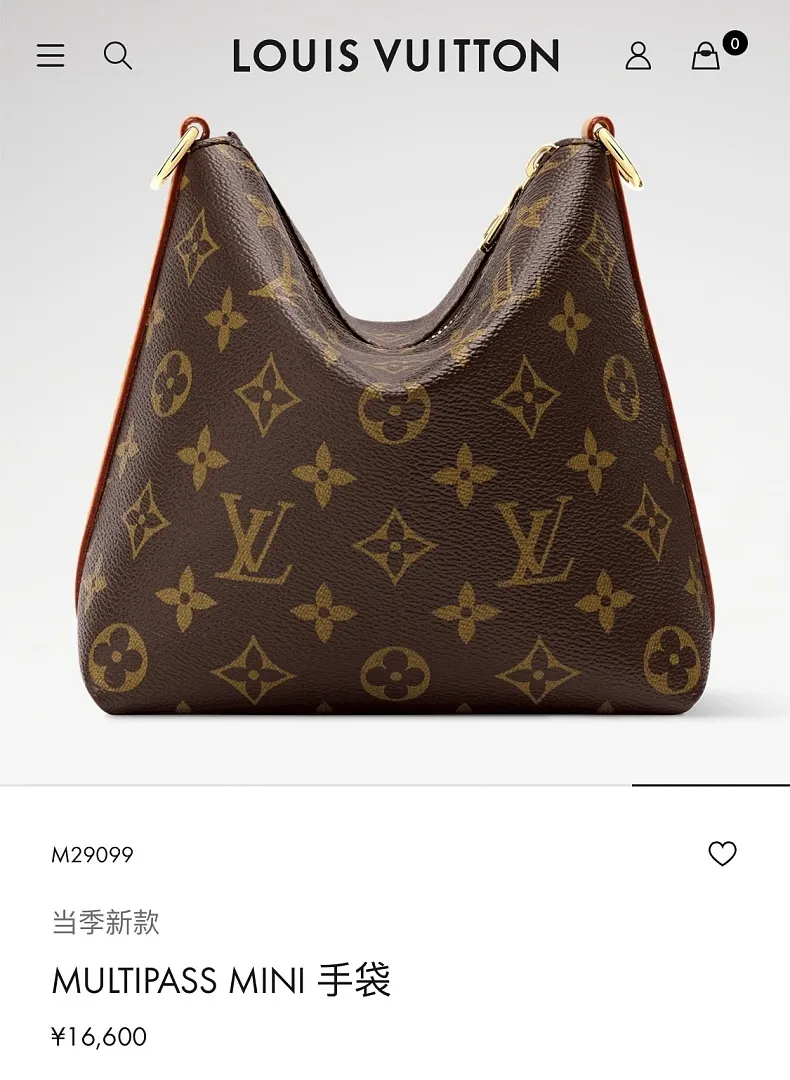Add Multipass Mini to wishlist heart

[723, 854]
